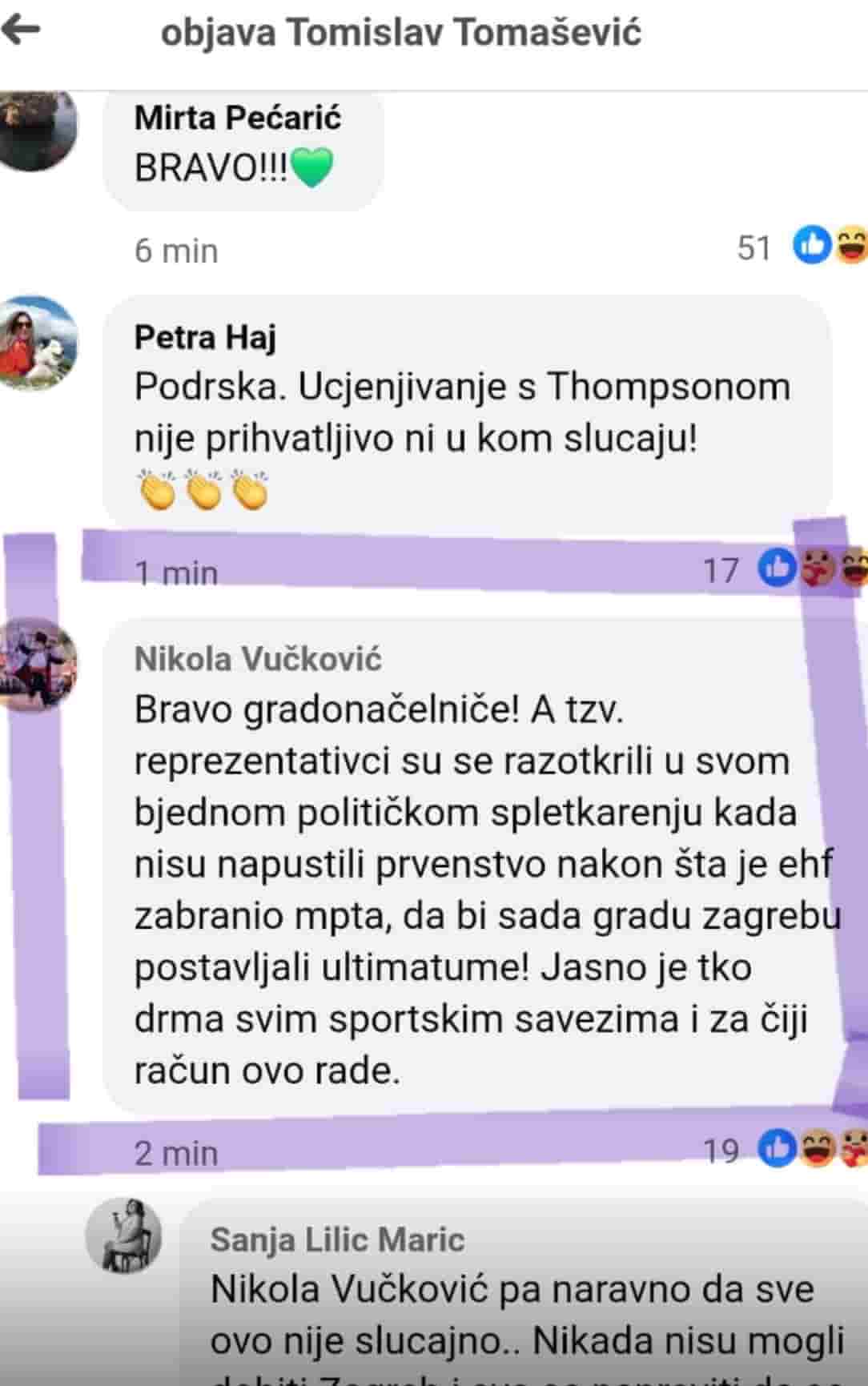Tap Nikola Vučković's name above his comment
Screen dimensions: 868x1386
258,659
